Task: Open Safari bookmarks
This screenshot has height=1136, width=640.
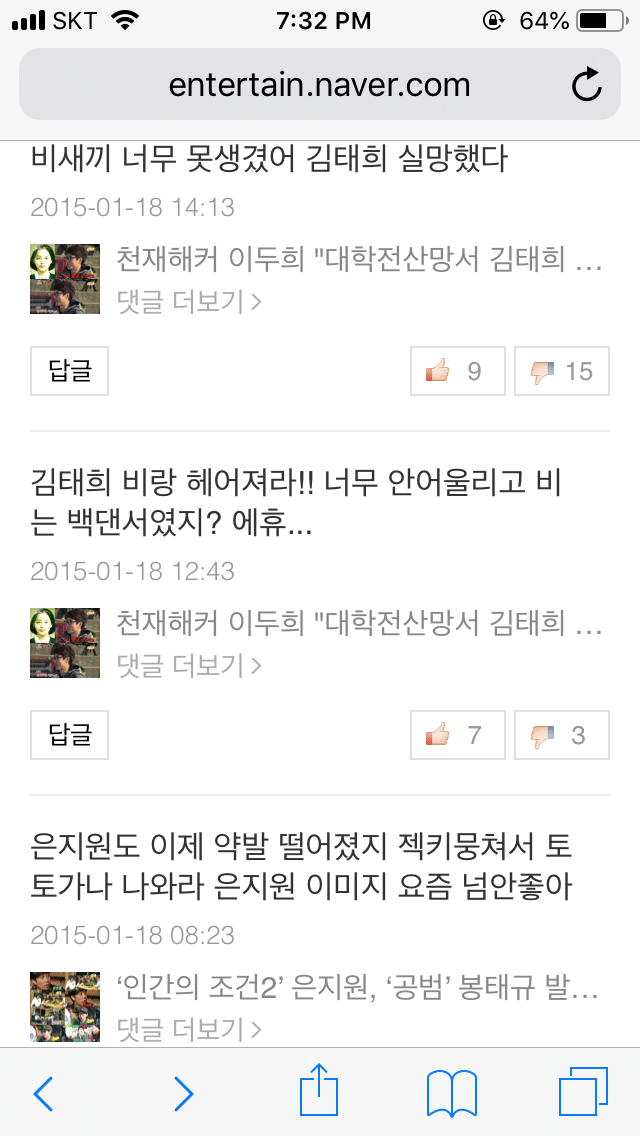Action: [452, 1093]
